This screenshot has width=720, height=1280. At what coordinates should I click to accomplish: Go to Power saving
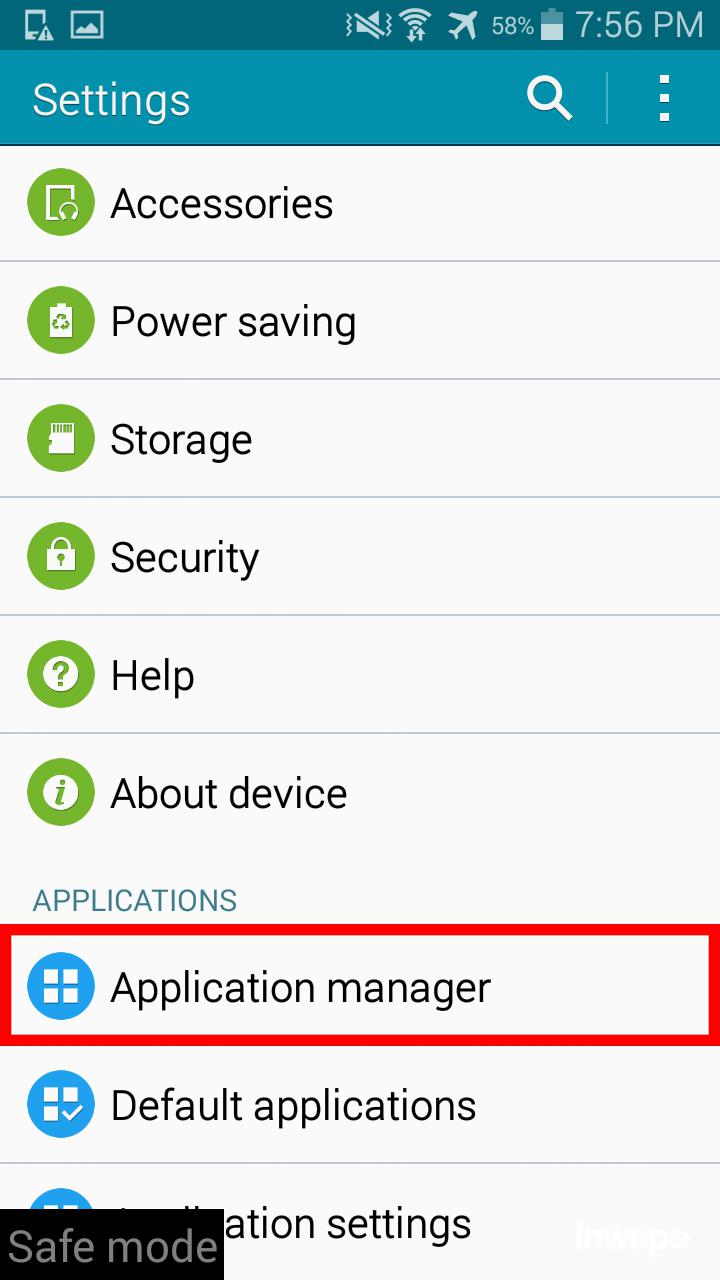click(360, 321)
